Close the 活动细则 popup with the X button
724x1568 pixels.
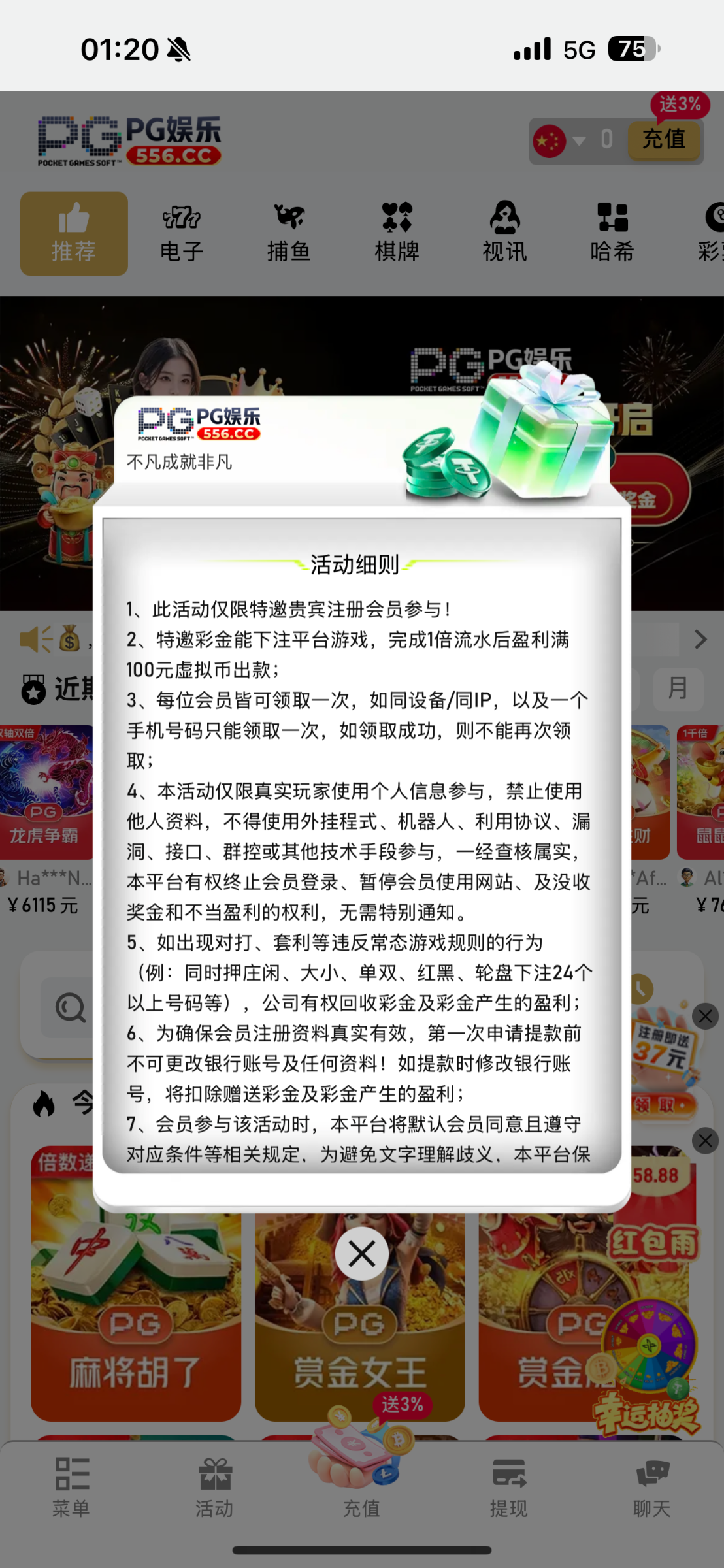(x=361, y=1254)
